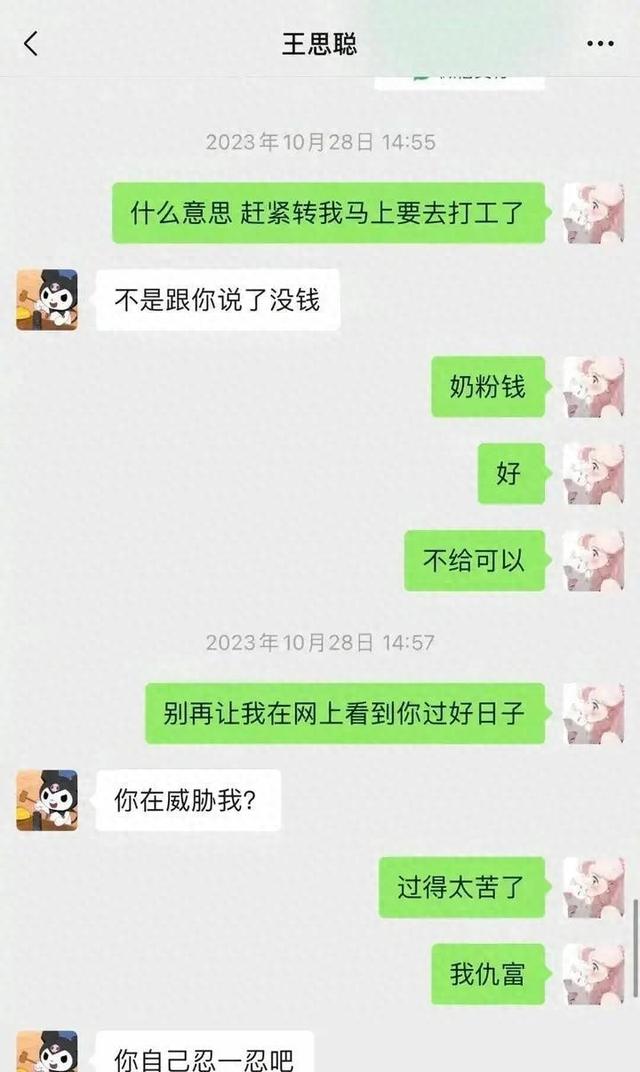Tap own avatar beside '我仇富' message
This screenshot has width=640, height=1072.
(x=593, y=974)
